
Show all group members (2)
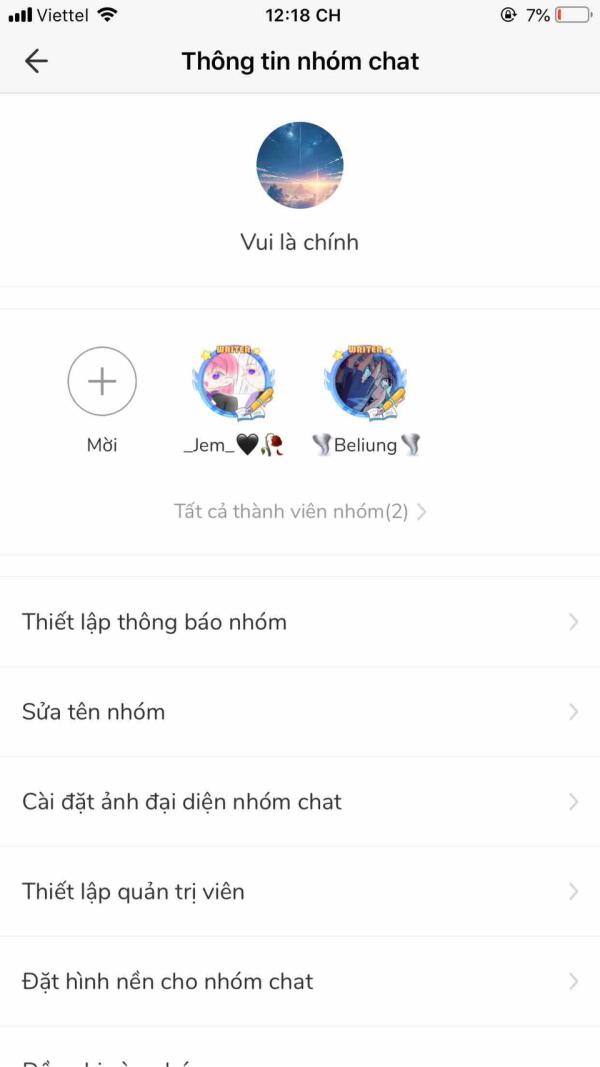(x=300, y=512)
